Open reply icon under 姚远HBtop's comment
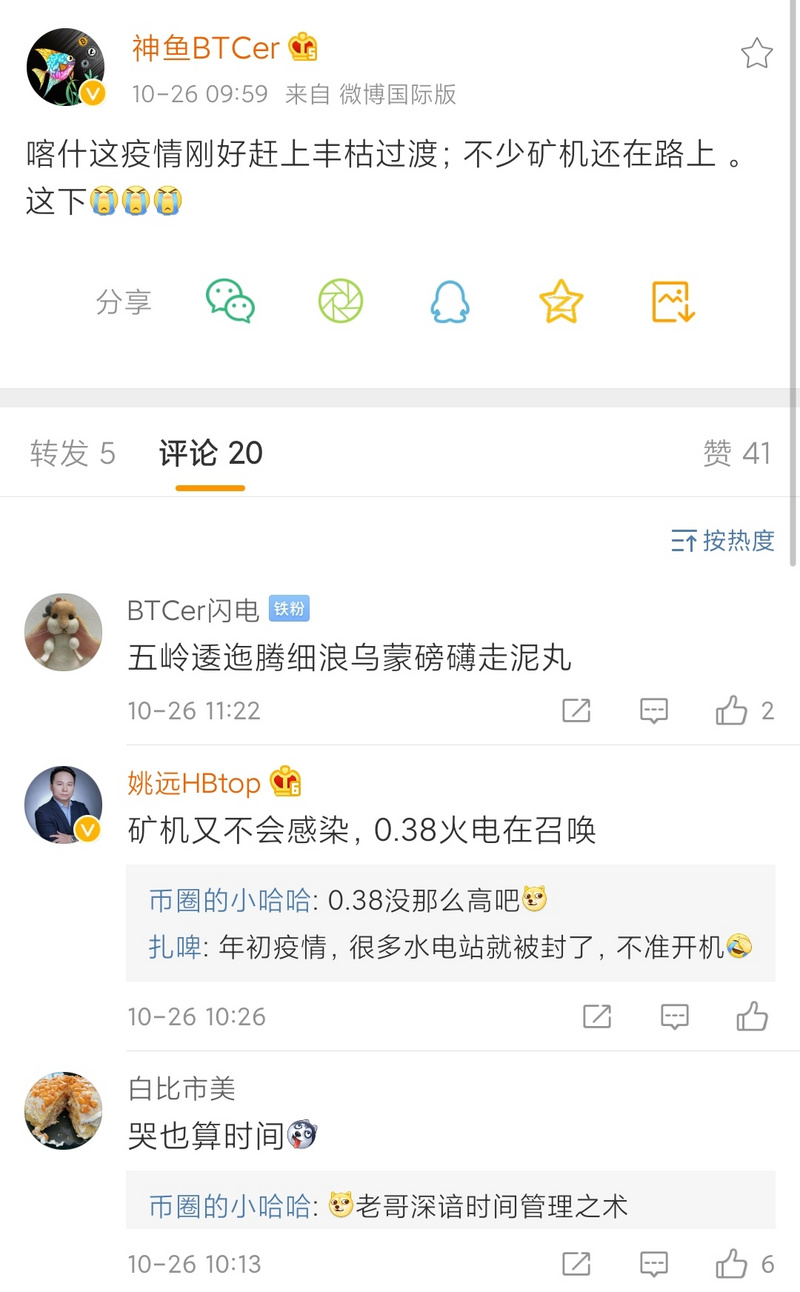Image resolution: width=800 pixels, height=1292 pixels. 675,1017
